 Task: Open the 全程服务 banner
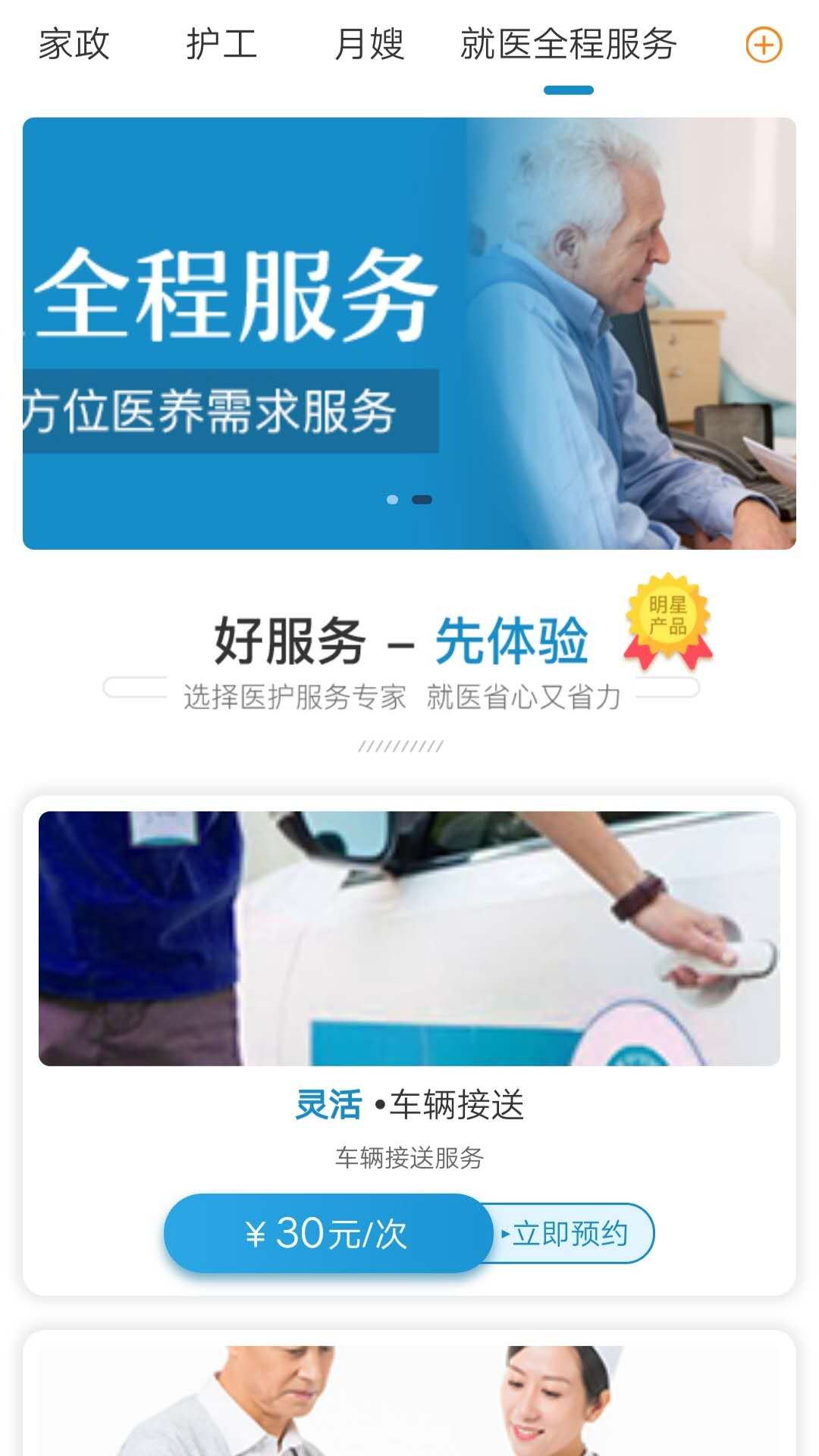(x=409, y=334)
